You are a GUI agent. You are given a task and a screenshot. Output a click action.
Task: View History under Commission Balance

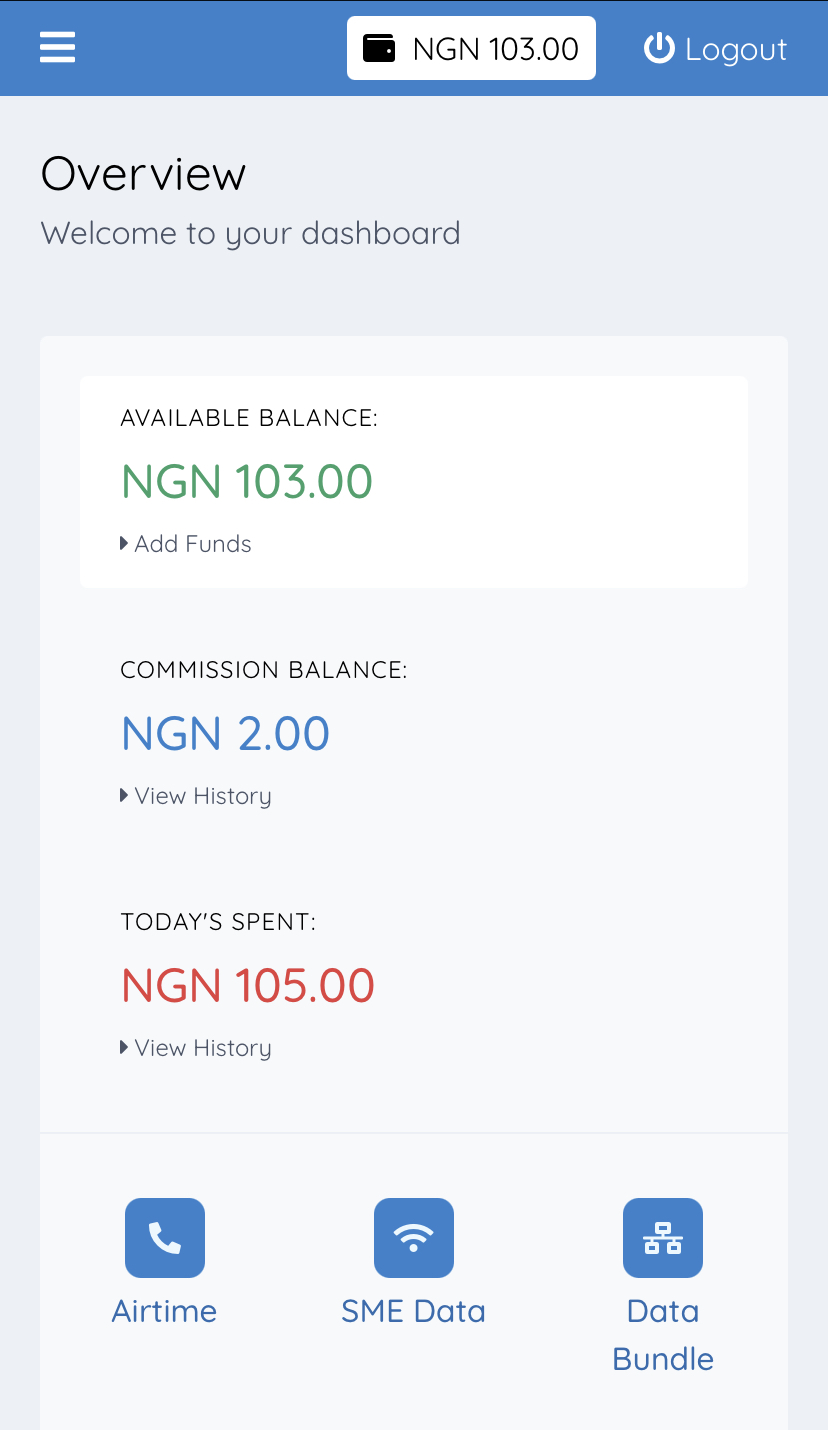pyautogui.click(x=196, y=796)
